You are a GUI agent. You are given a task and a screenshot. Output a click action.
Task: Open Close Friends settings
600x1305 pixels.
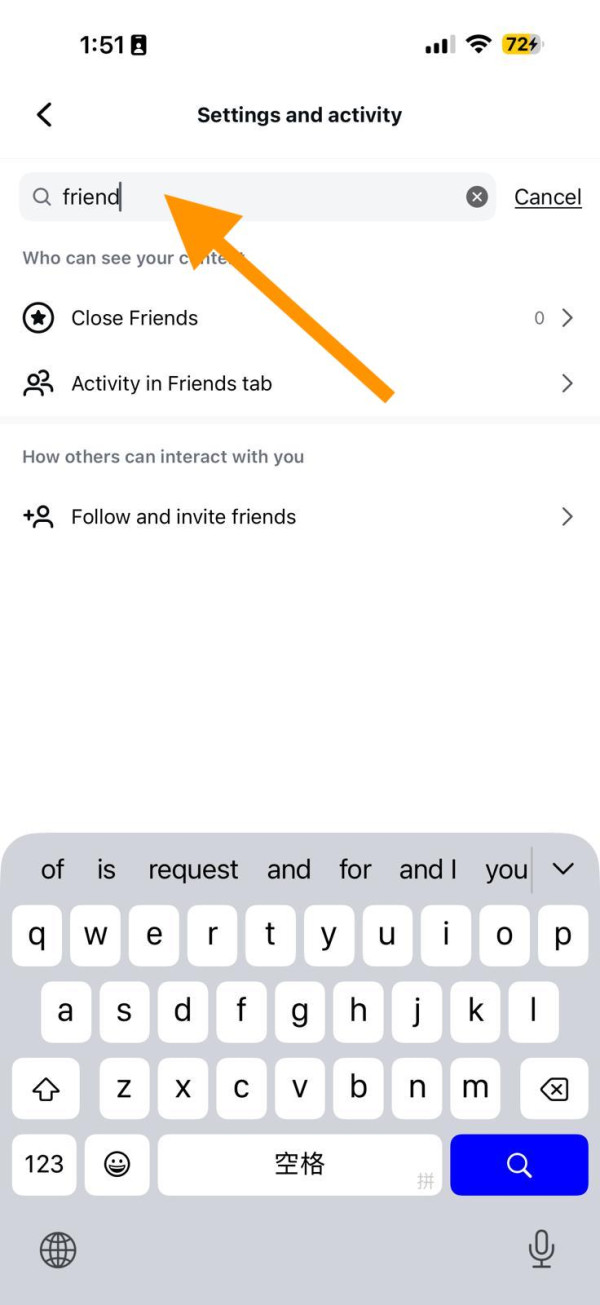(x=300, y=318)
